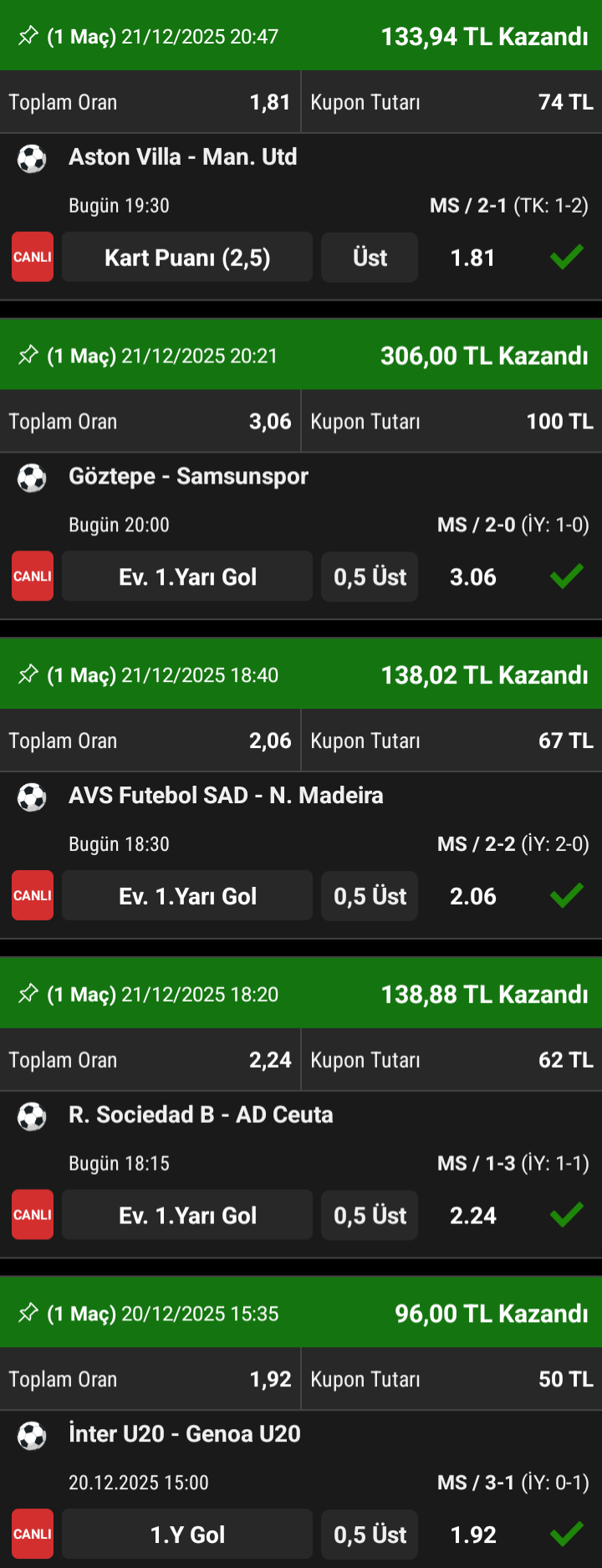Screen dimensions: 602x1568
Task: Pin the 96,00 TL Kazandı coupon
Action: coord(28,1314)
